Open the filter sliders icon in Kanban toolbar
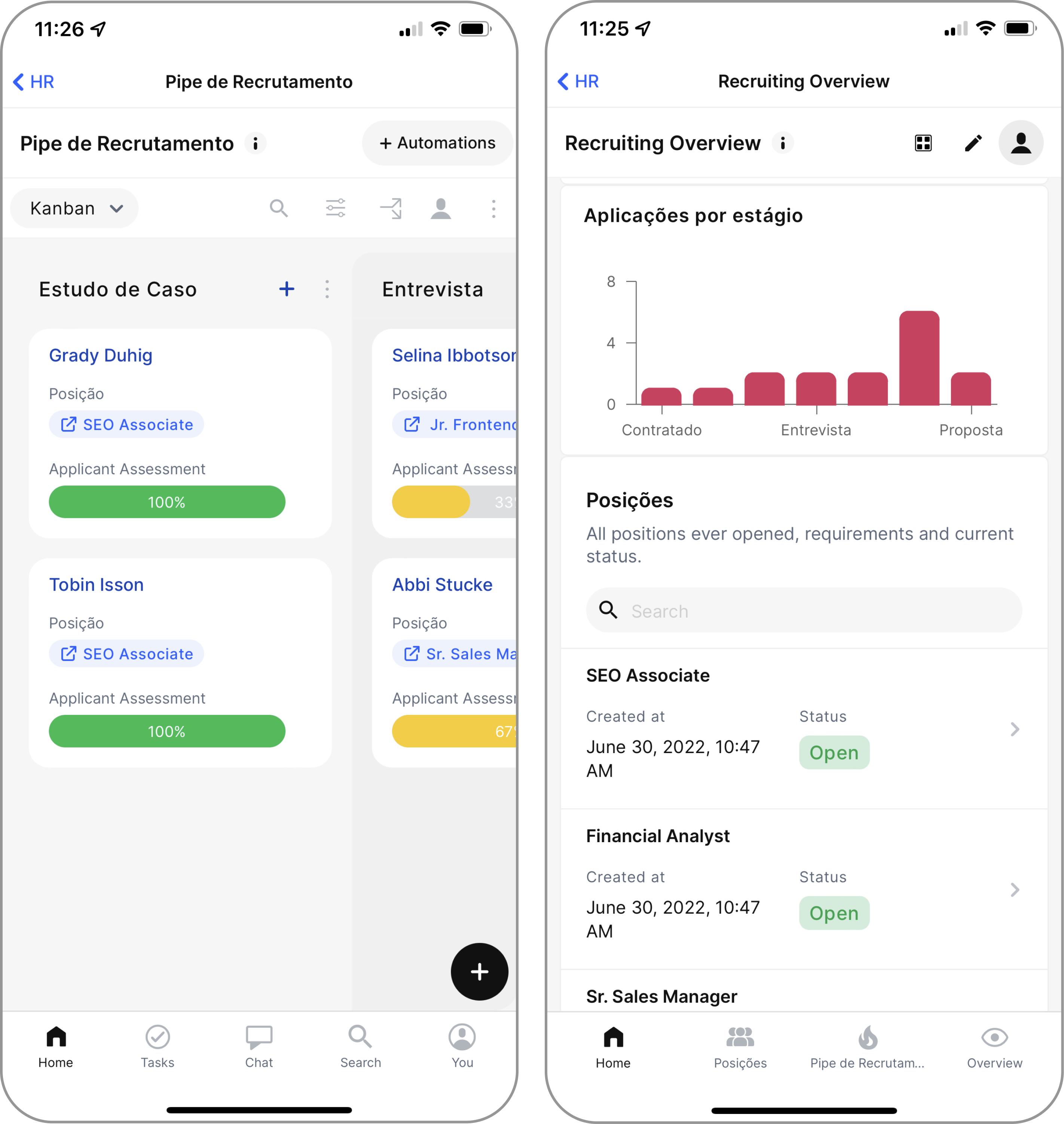 [x=335, y=208]
